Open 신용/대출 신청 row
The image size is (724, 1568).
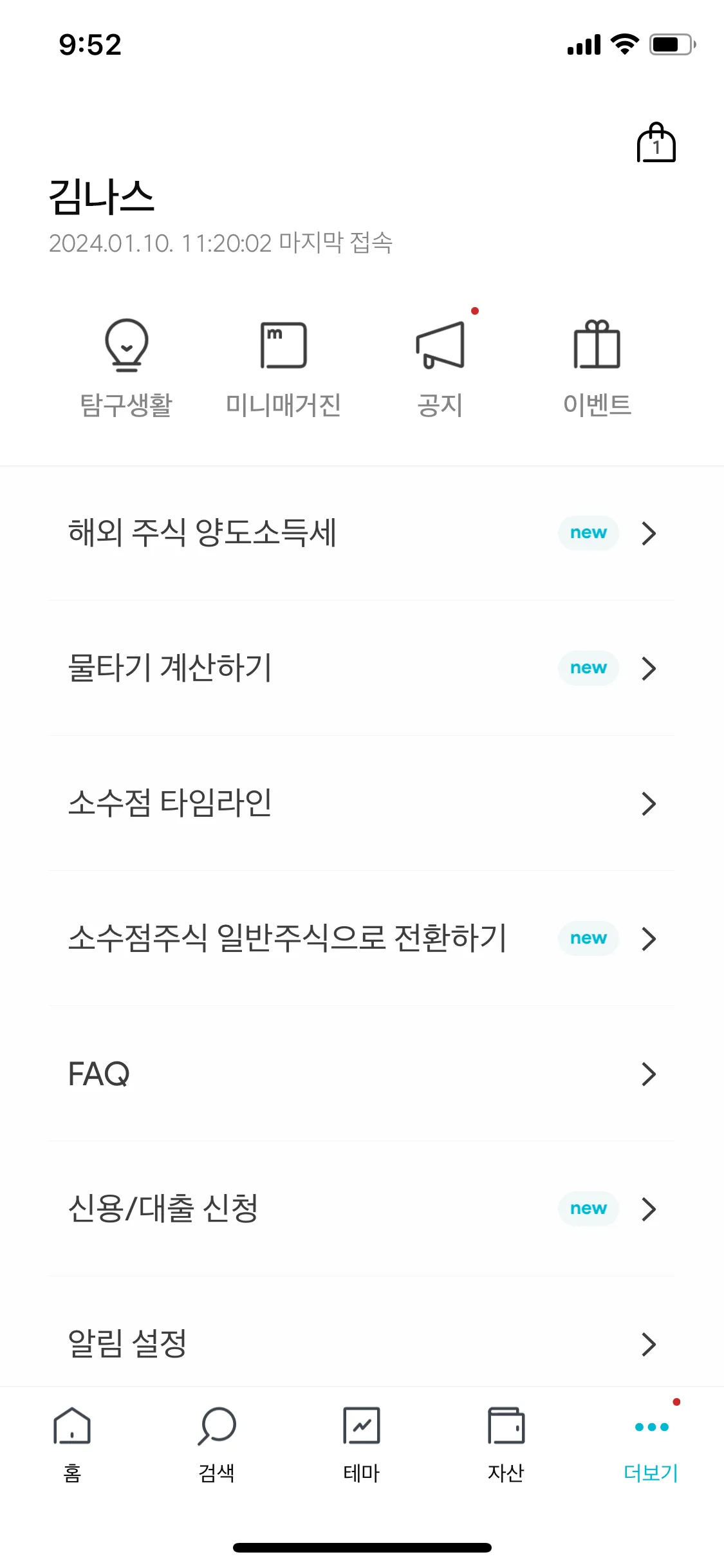click(362, 1209)
